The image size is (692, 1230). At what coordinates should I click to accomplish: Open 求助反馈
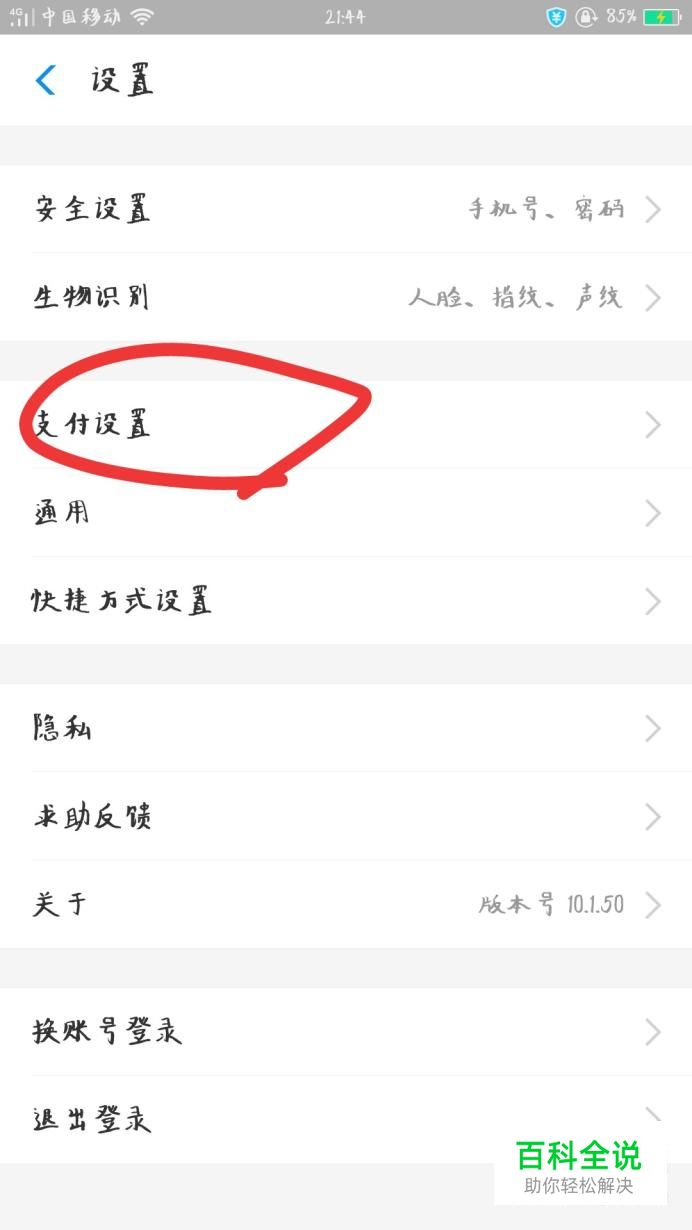coord(346,817)
